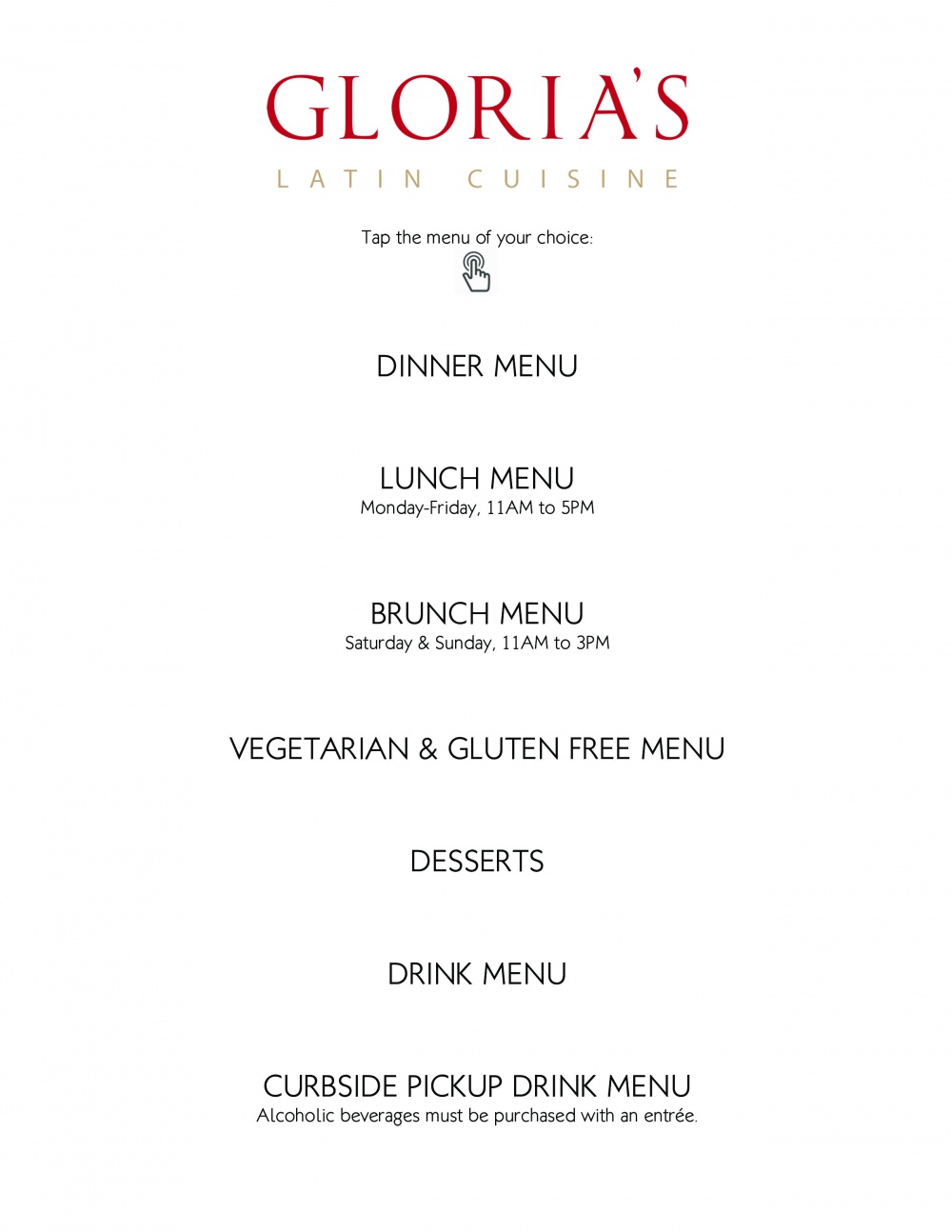The width and height of the screenshot is (952, 1232).
Task: Open the Drink Menu
Action: coord(477,974)
